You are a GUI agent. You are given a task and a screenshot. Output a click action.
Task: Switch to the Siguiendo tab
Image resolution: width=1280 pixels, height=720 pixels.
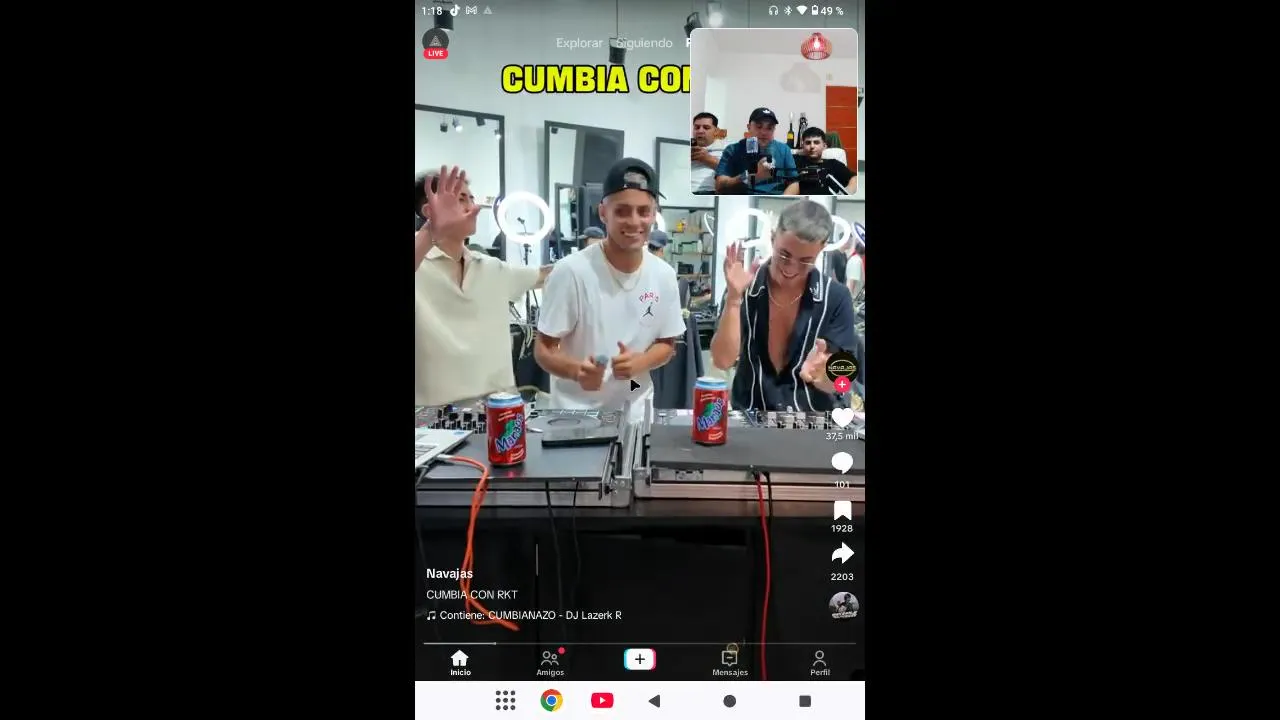pos(644,43)
